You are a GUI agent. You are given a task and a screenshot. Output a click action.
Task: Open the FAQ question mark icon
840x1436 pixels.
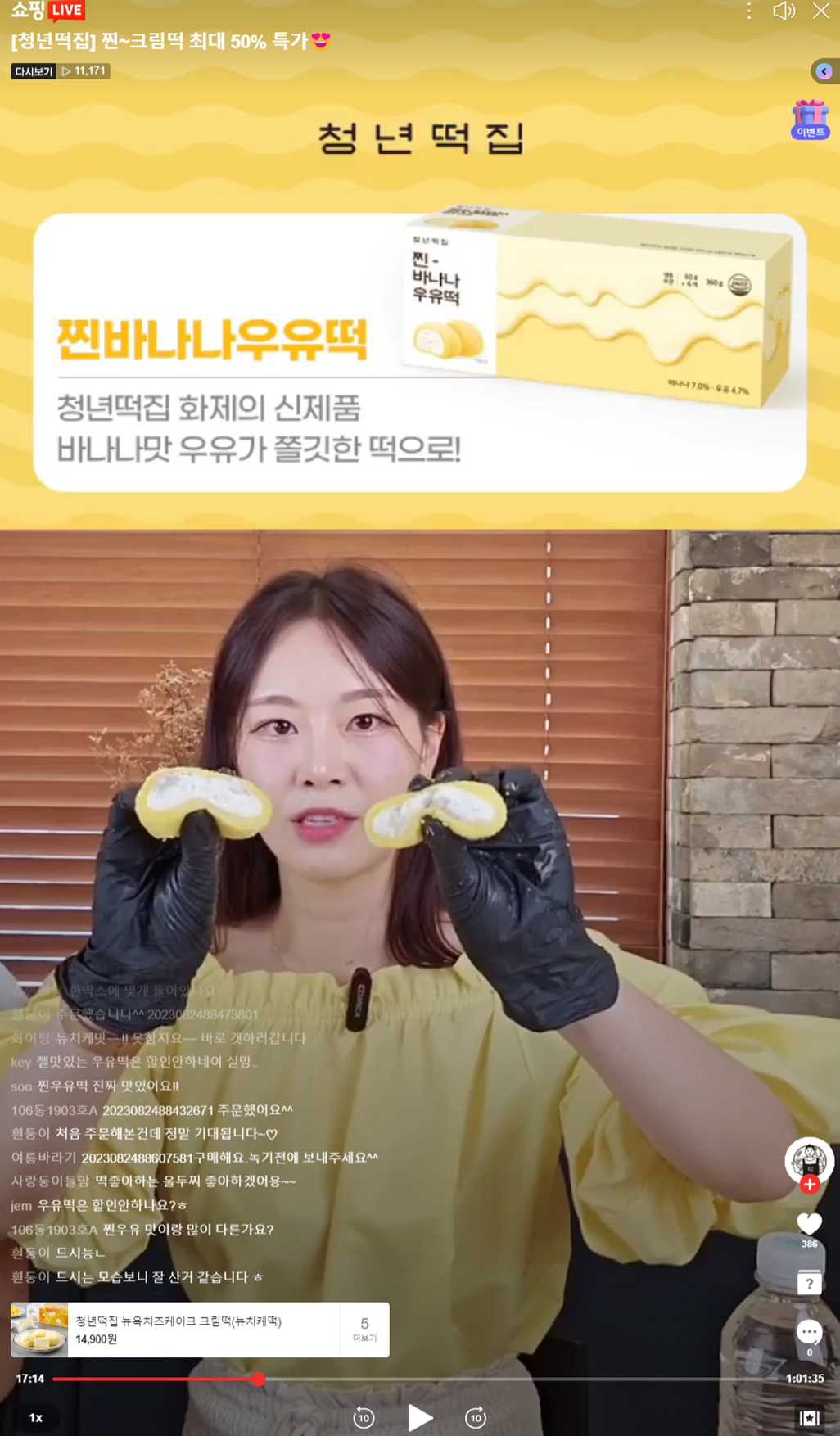tap(809, 1282)
